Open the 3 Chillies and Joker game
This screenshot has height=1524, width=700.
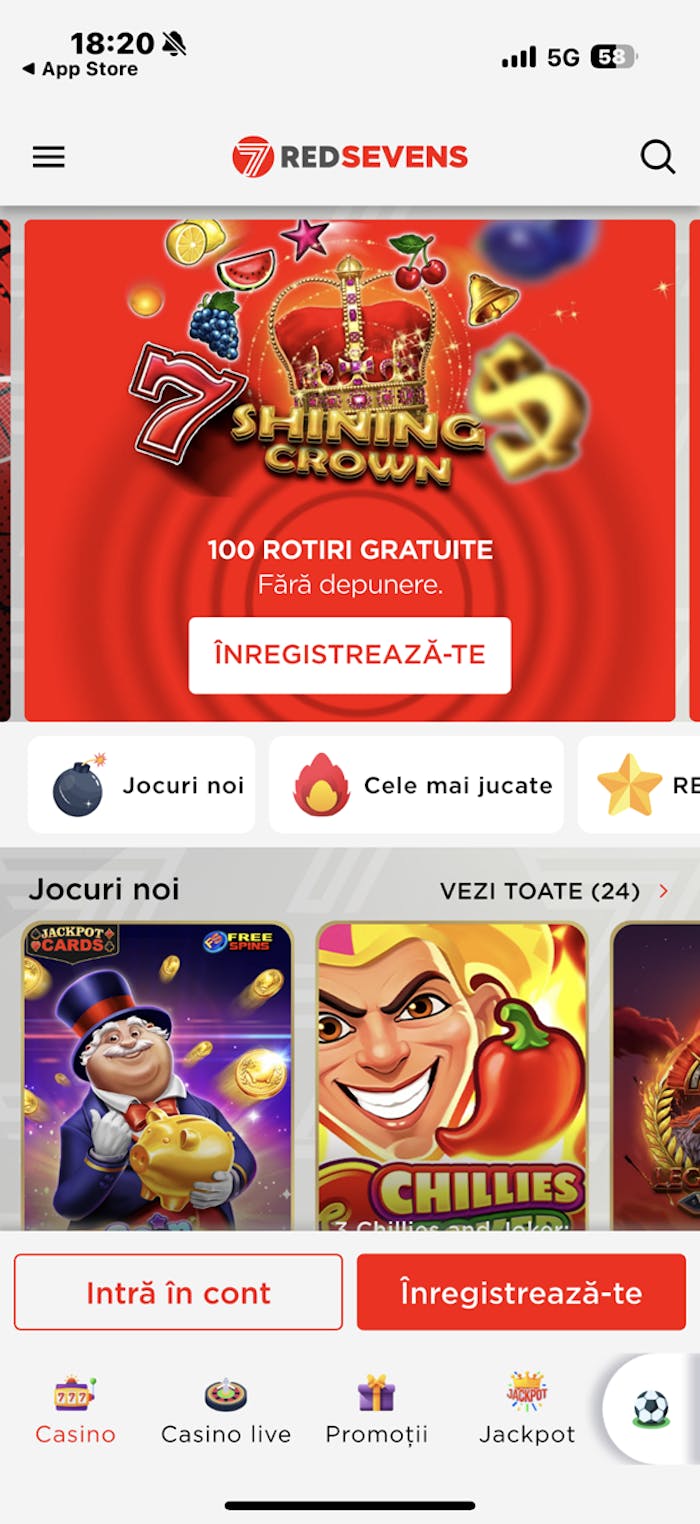[452, 1075]
